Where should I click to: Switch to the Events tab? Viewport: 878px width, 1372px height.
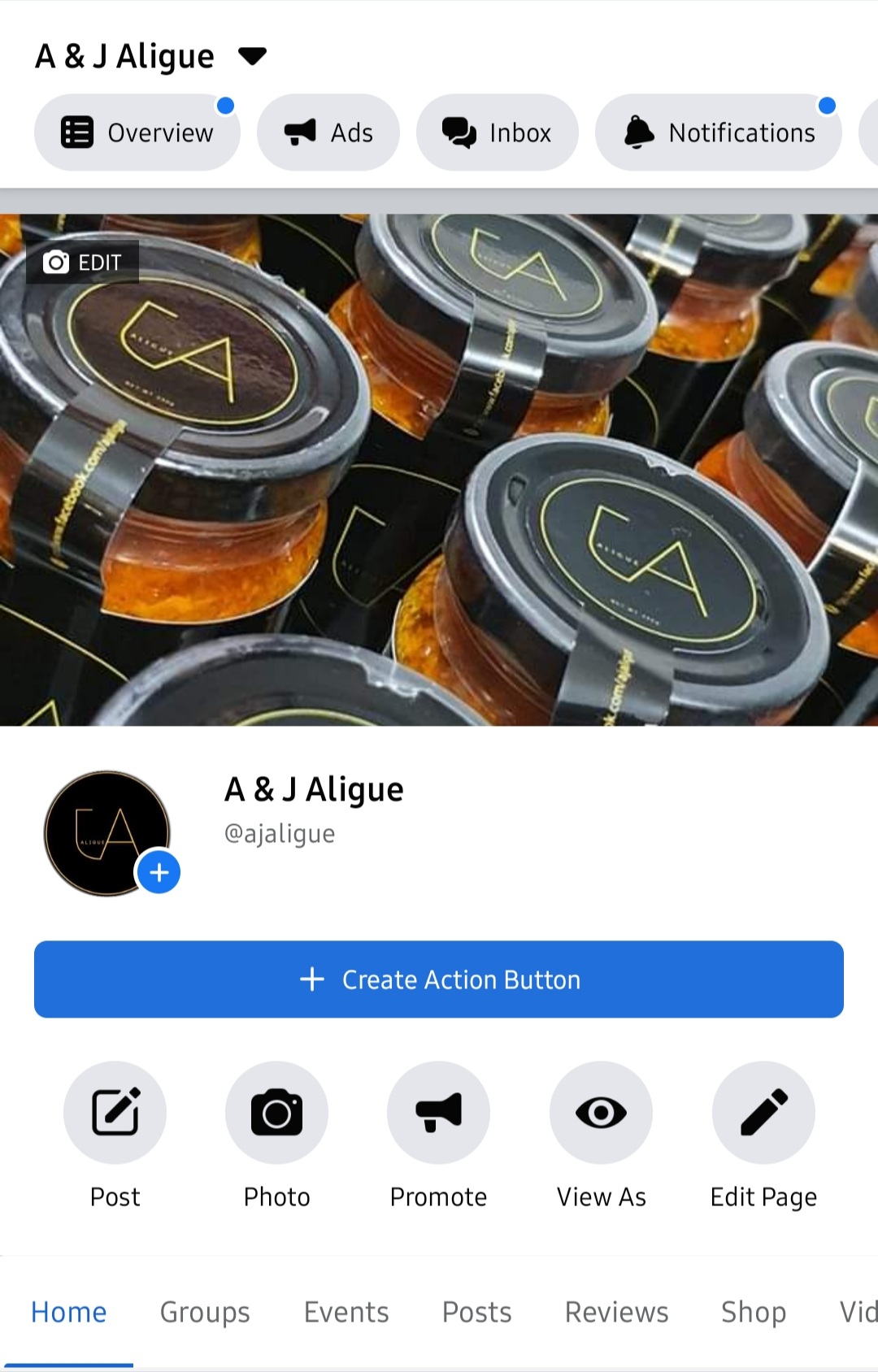[x=346, y=1312]
